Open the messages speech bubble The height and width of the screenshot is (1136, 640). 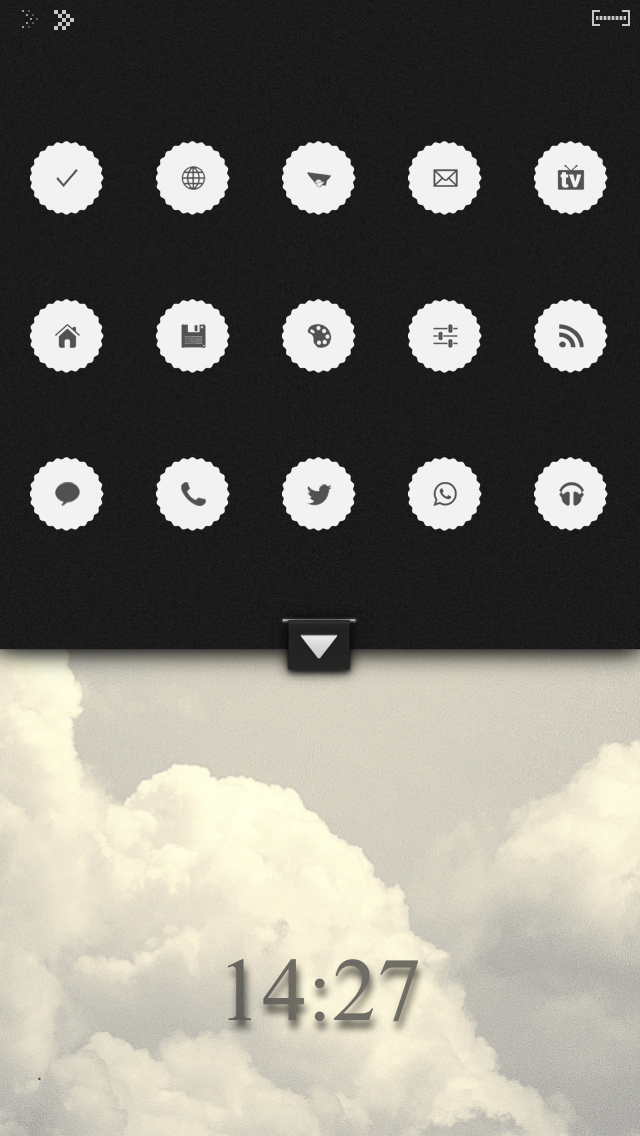67,494
